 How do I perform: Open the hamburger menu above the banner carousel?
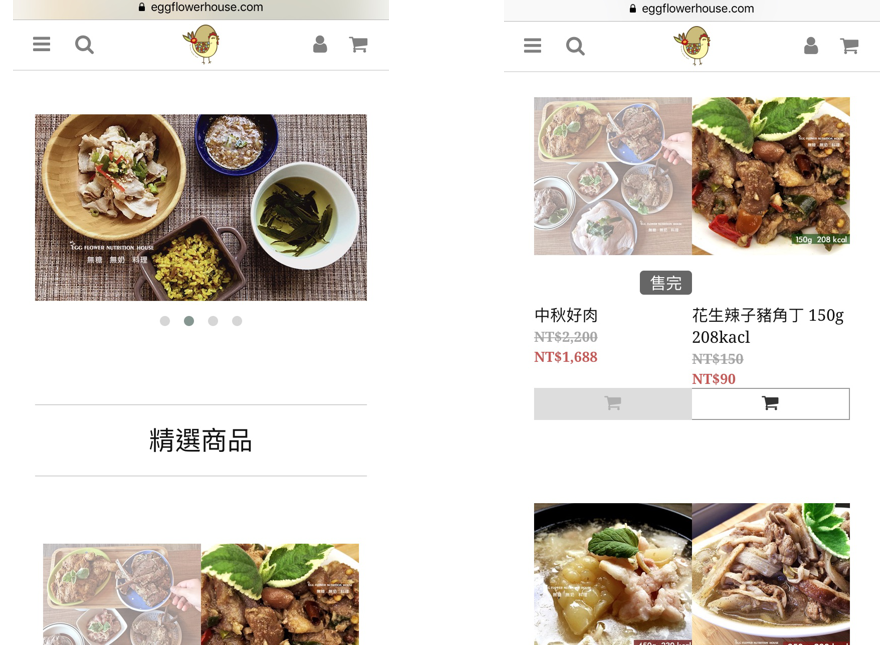pos(42,44)
